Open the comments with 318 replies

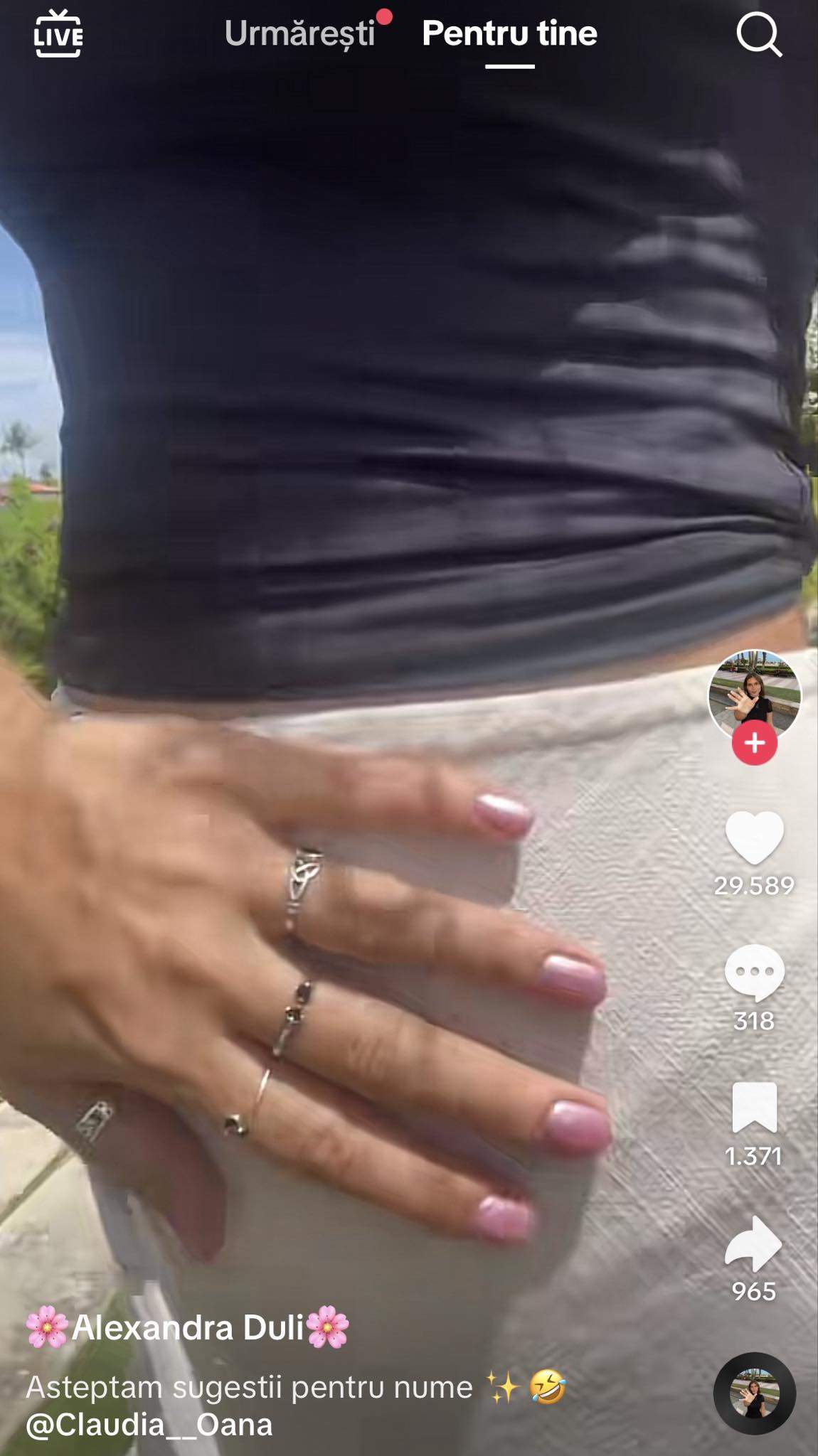click(x=754, y=973)
